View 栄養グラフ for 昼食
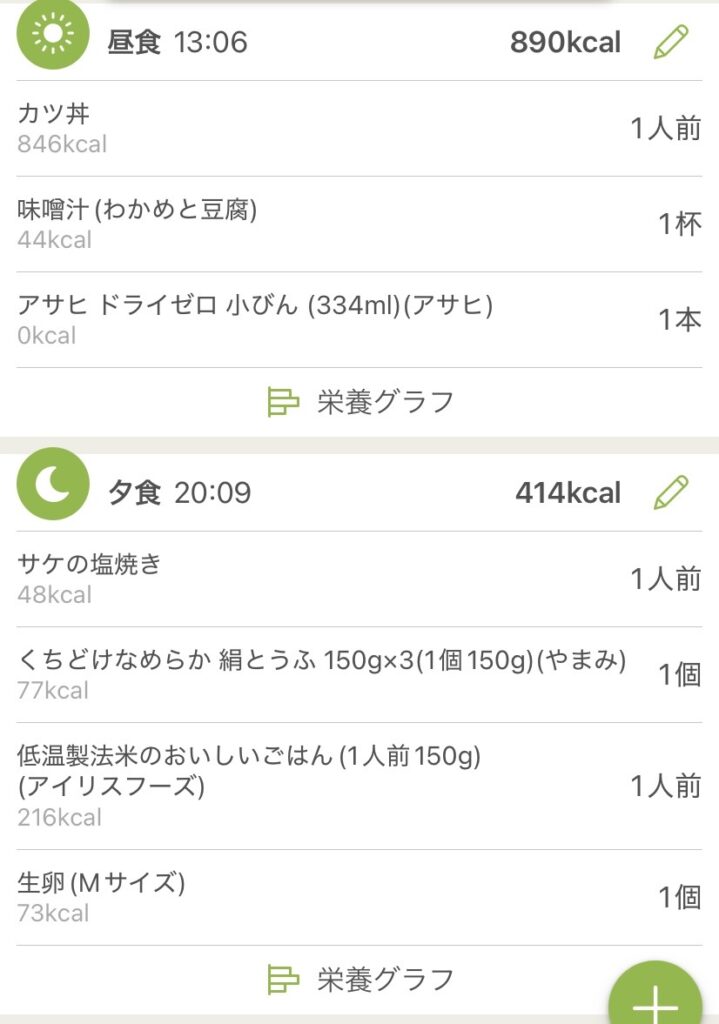The height and width of the screenshot is (1024, 719). (x=361, y=402)
